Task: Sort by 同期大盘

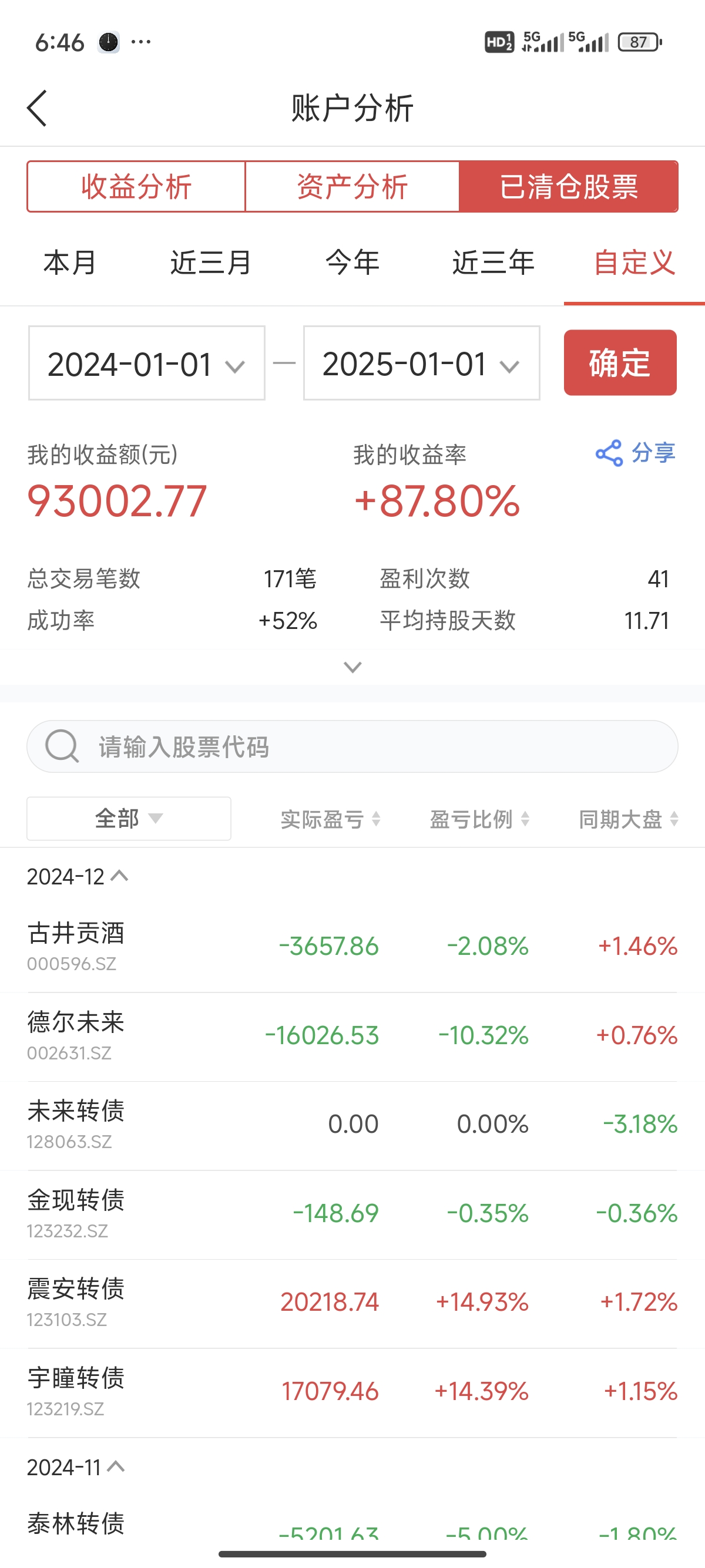Action: (627, 819)
